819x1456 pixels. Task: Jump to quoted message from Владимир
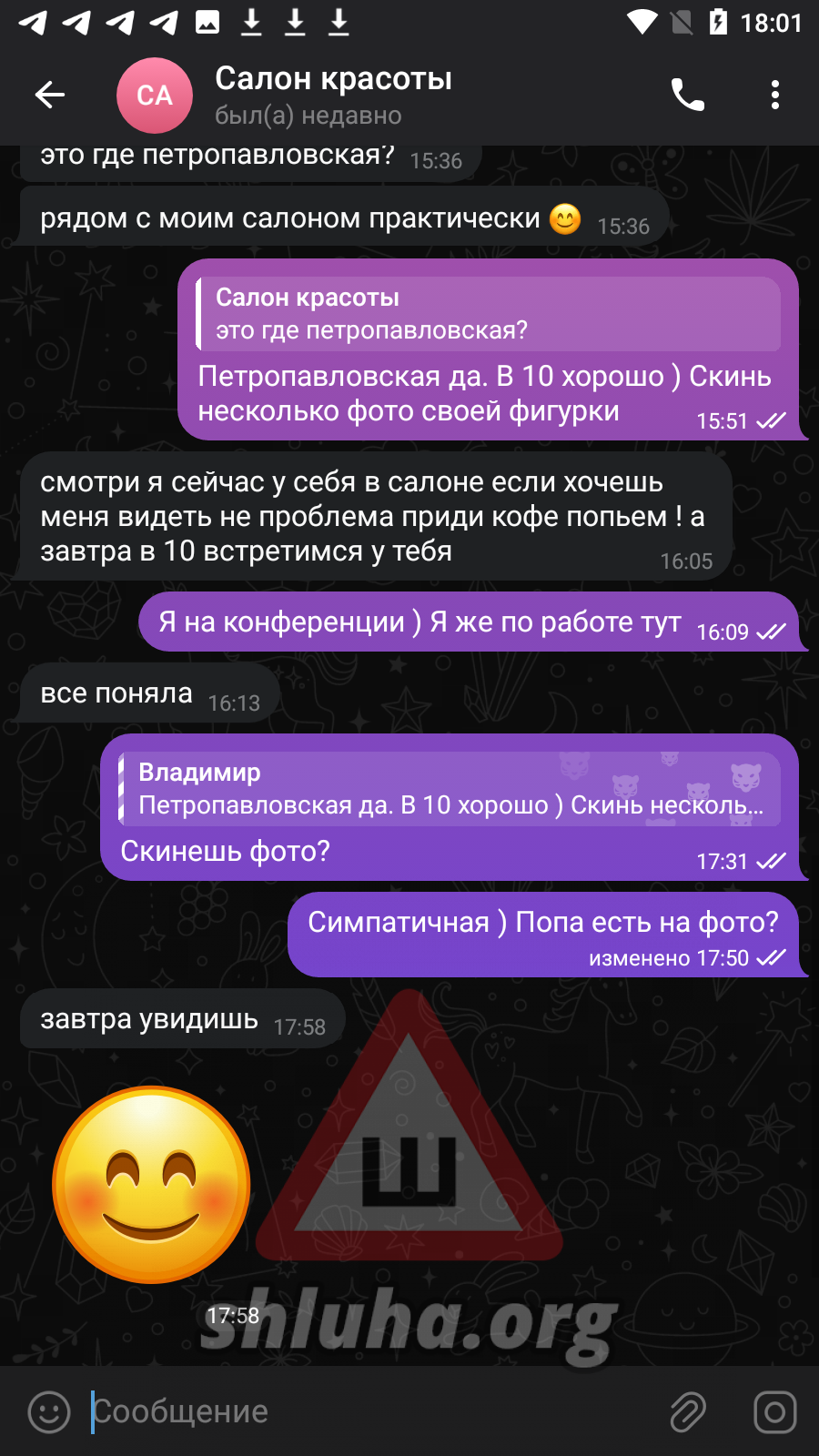pos(450,789)
